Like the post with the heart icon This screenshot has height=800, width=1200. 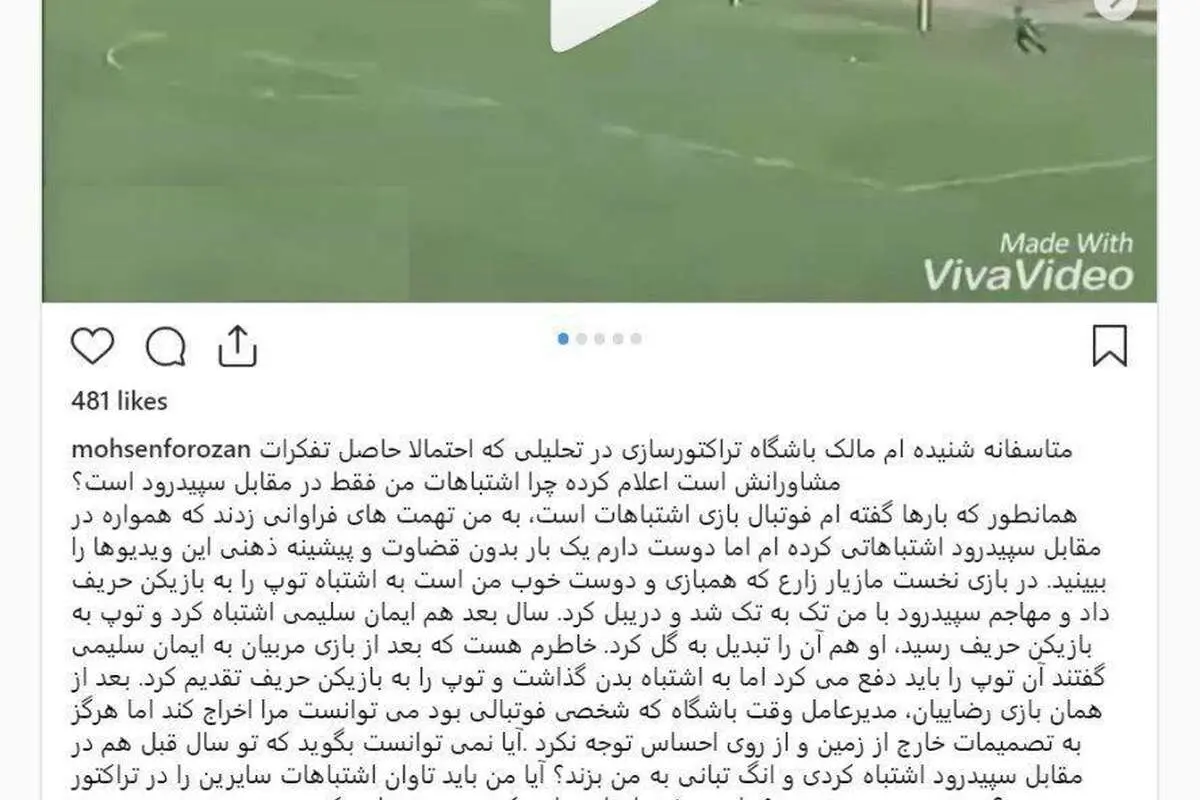click(x=93, y=346)
